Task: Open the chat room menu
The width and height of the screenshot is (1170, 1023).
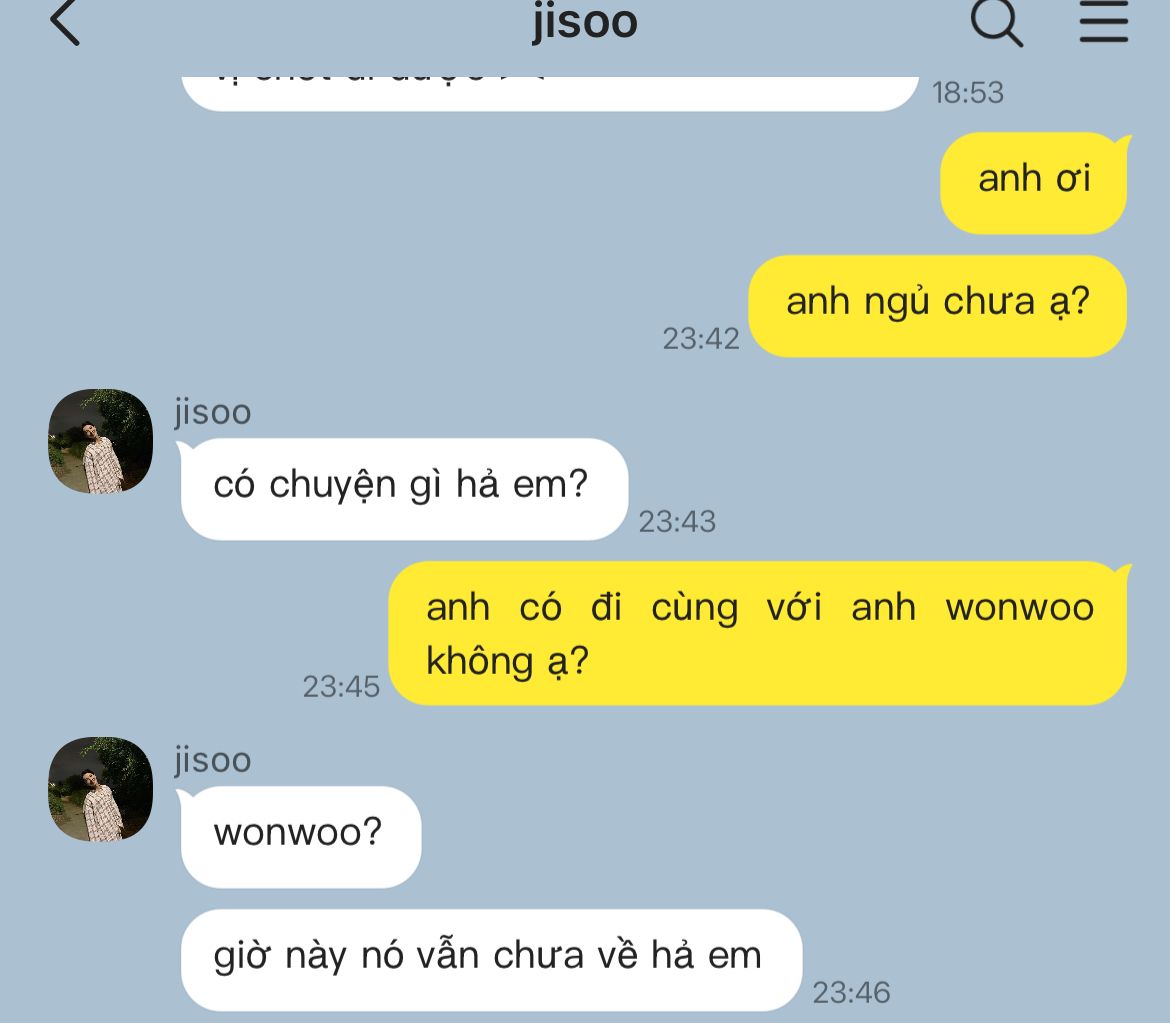Action: tap(1103, 22)
